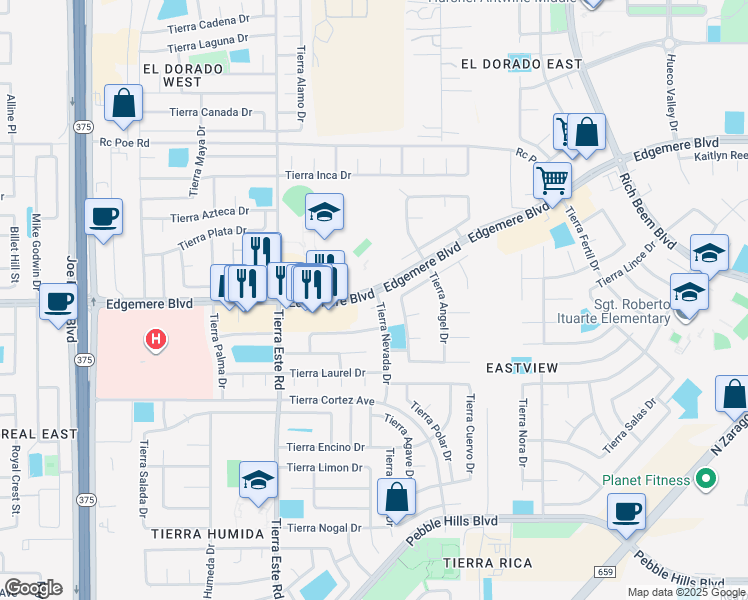Select the Planet Fitness place marker
The image size is (748, 600).
[x=706, y=480]
